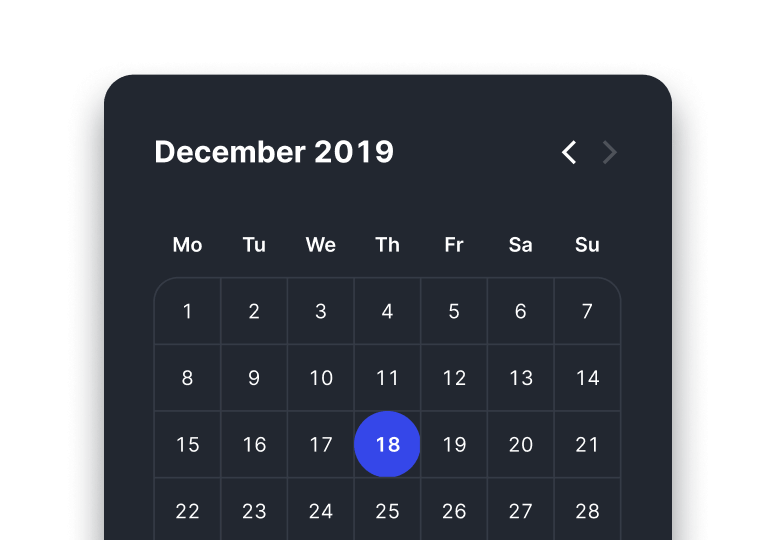
Task: Choose December 15
Action: tap(187, 444)
